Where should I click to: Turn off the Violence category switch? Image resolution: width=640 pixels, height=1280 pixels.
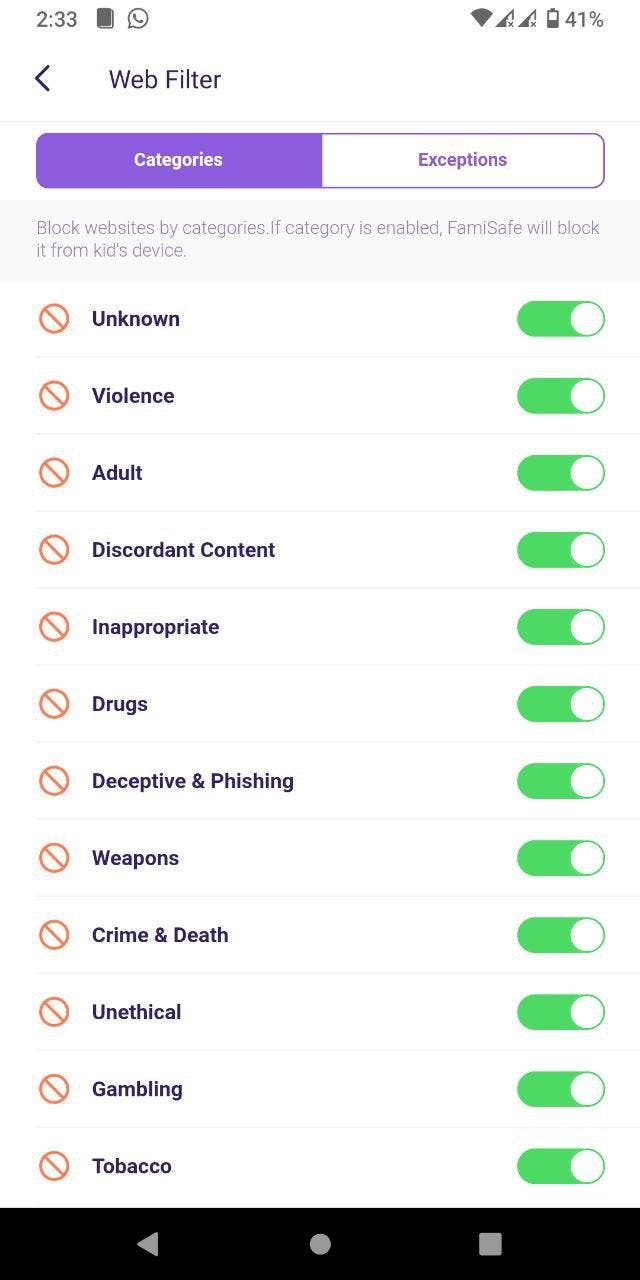(561, 396)
